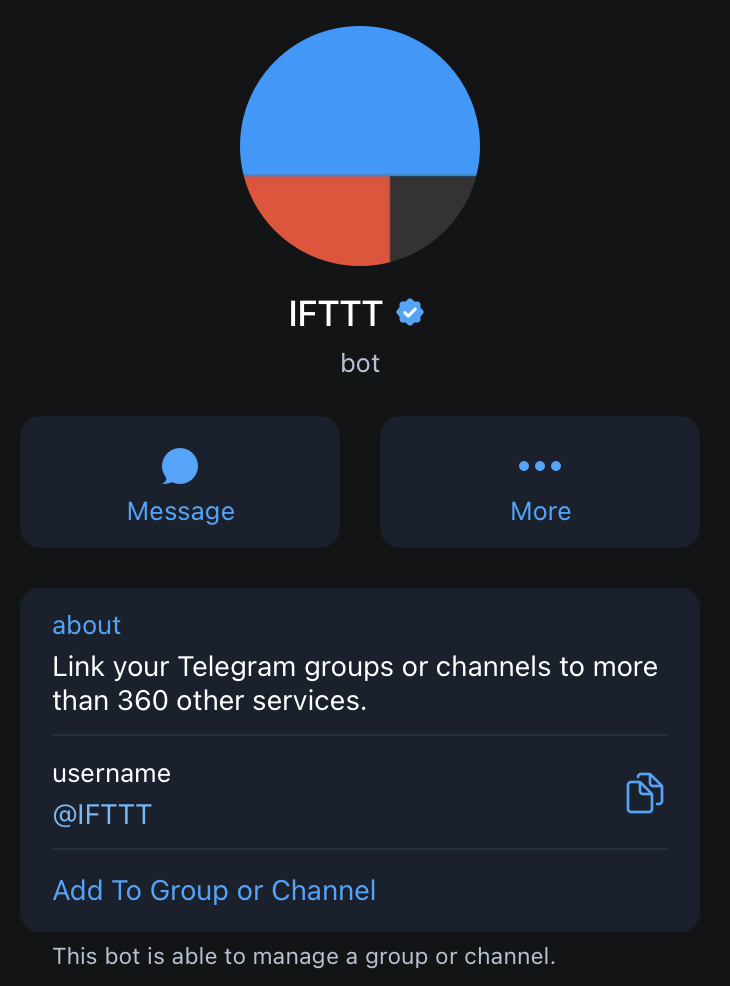Click the duplicate-pages icon beside @IFTTT

point(644,792)
